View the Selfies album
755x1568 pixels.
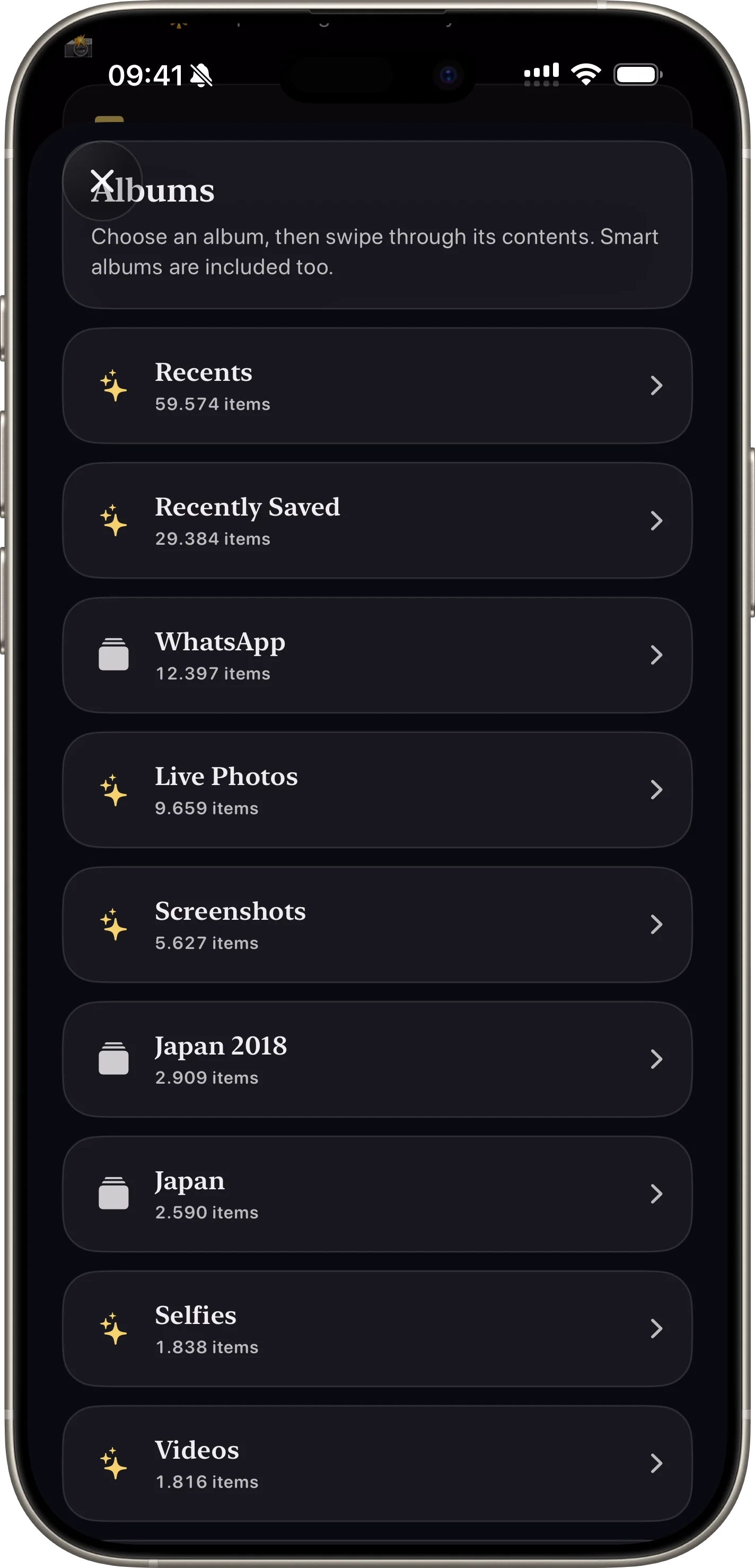click(376, 1329)
